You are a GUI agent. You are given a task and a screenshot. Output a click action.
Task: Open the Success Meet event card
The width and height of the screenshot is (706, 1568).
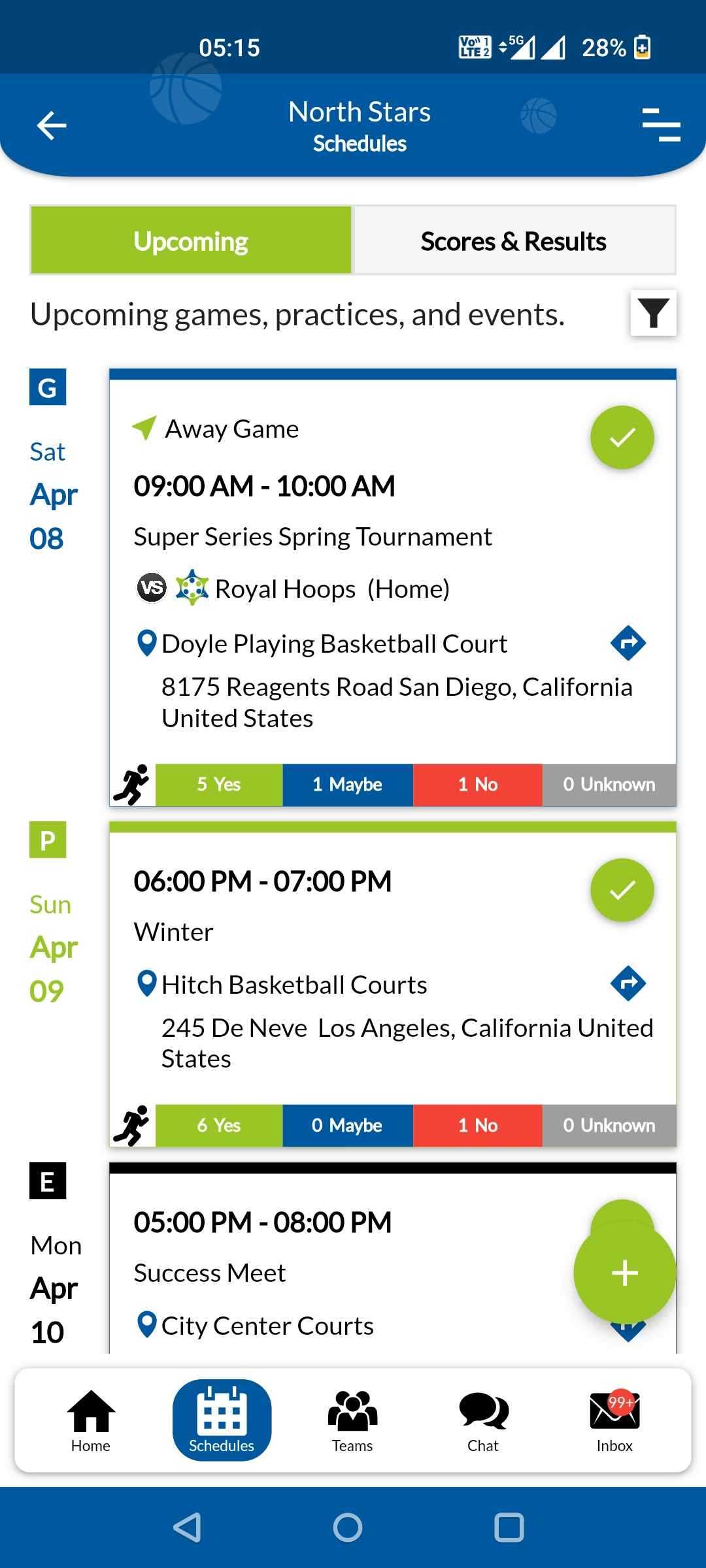tap(327, 1273)
